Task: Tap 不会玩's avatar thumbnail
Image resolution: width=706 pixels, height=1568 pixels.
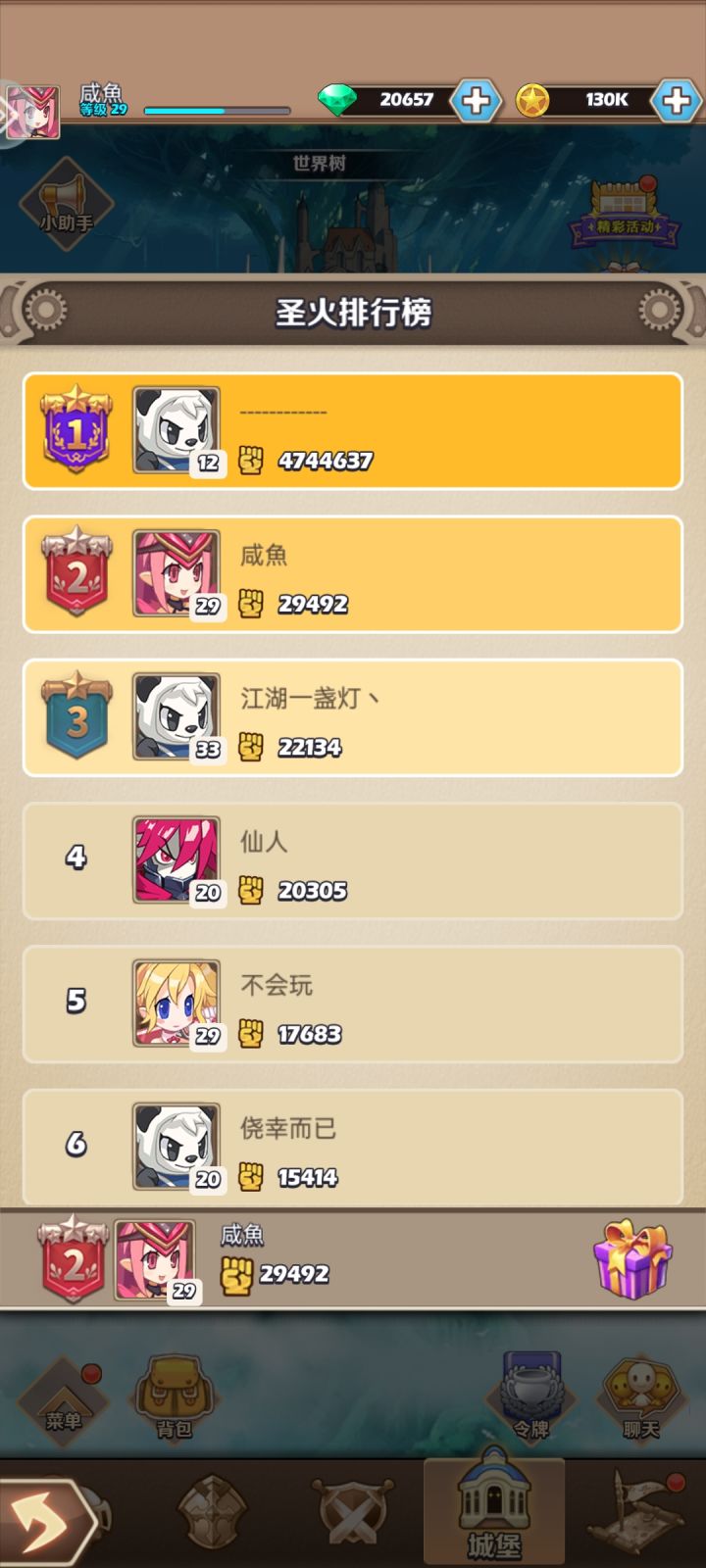Action: (176, 1004)
